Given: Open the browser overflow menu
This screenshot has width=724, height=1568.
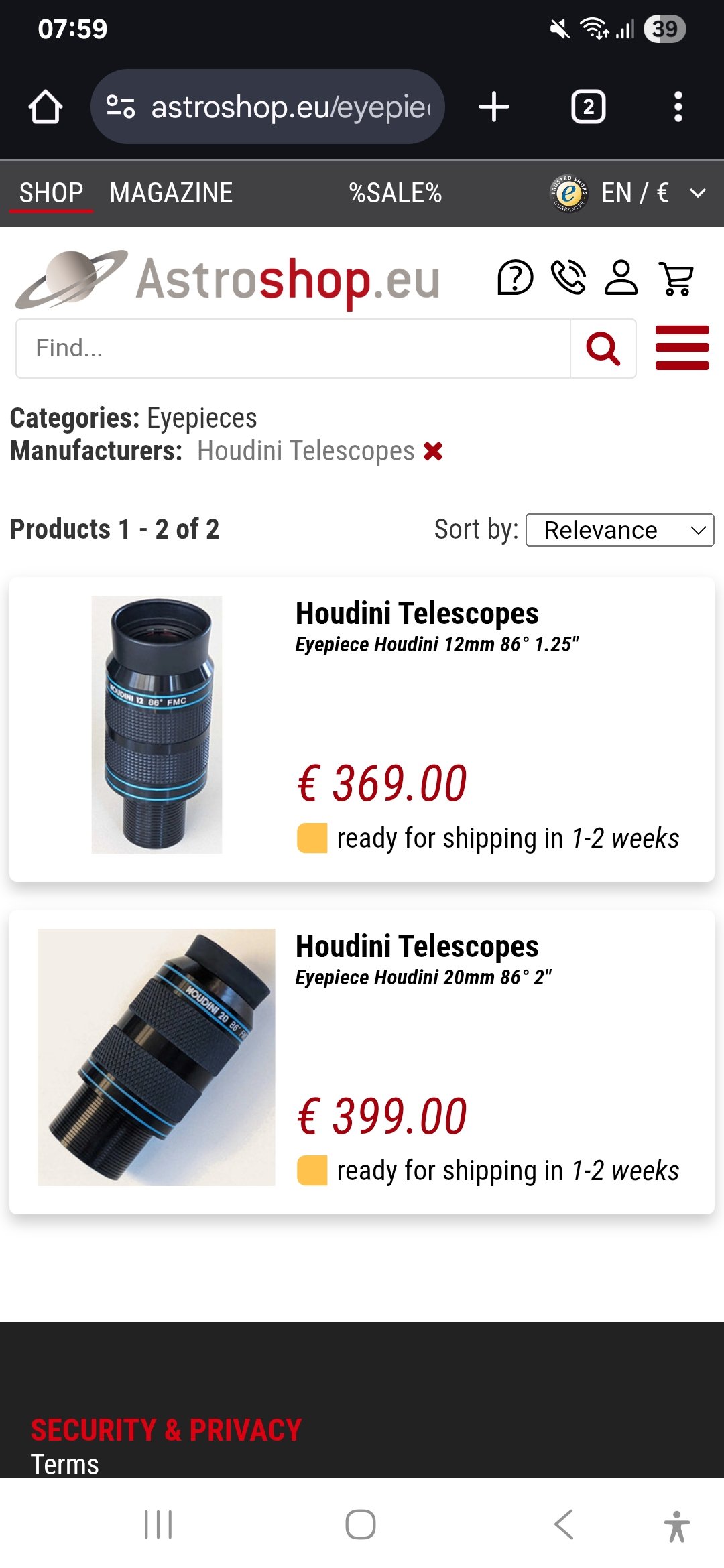Looking at the screenshot, I should point(678,107).
